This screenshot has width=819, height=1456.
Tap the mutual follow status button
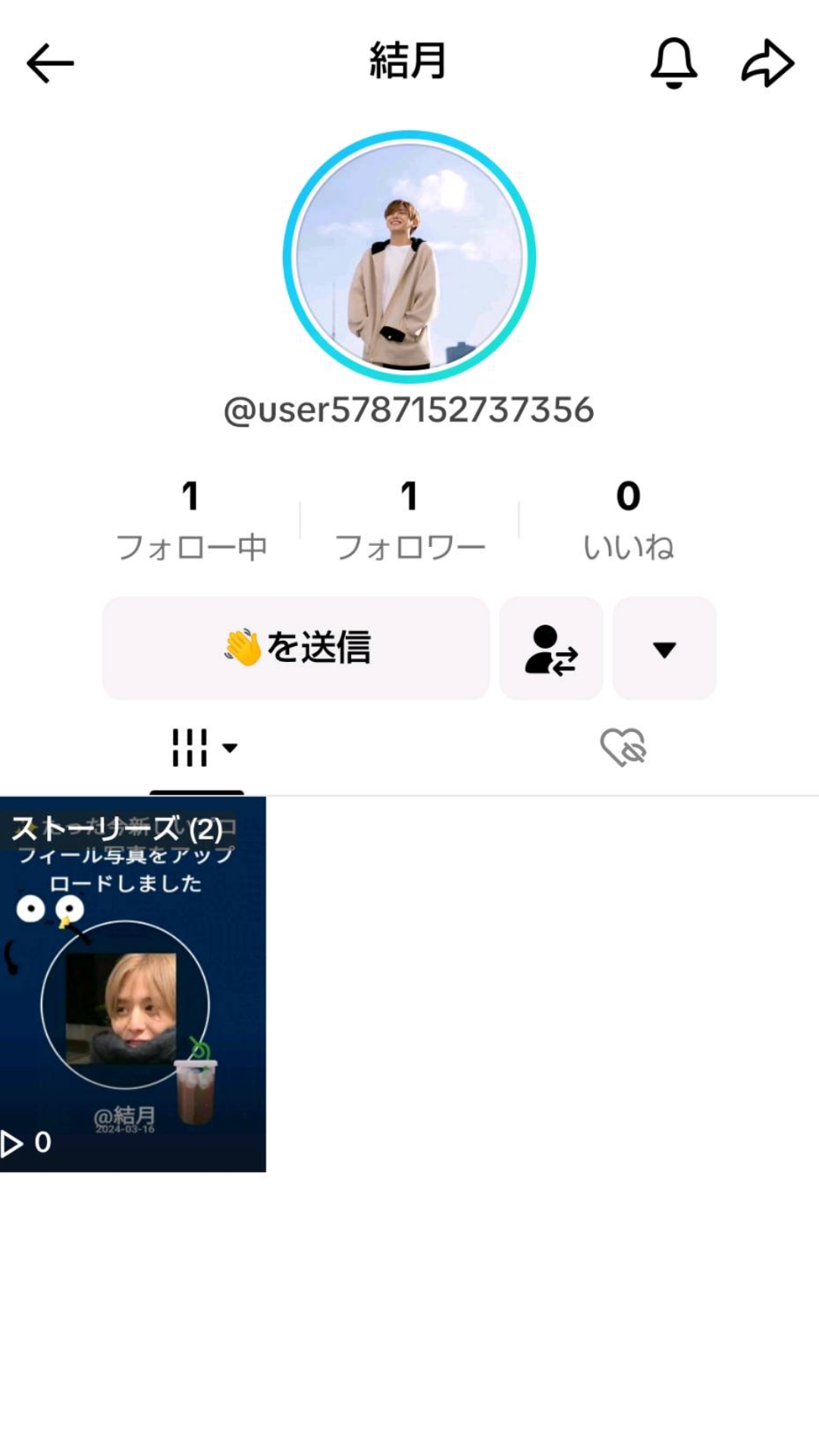pos(551,648)
